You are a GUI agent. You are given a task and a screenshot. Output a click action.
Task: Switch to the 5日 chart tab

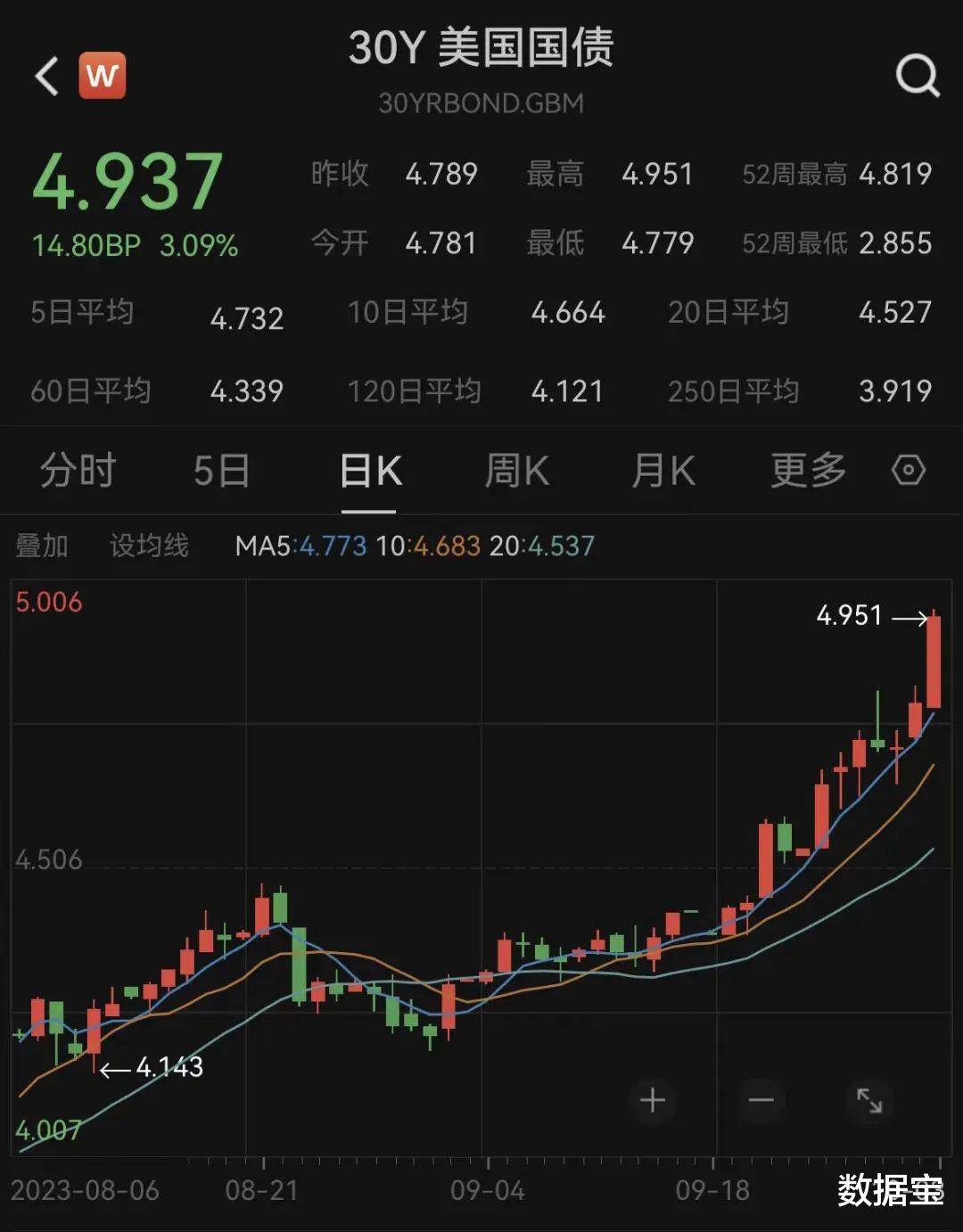tap(221, 470)
